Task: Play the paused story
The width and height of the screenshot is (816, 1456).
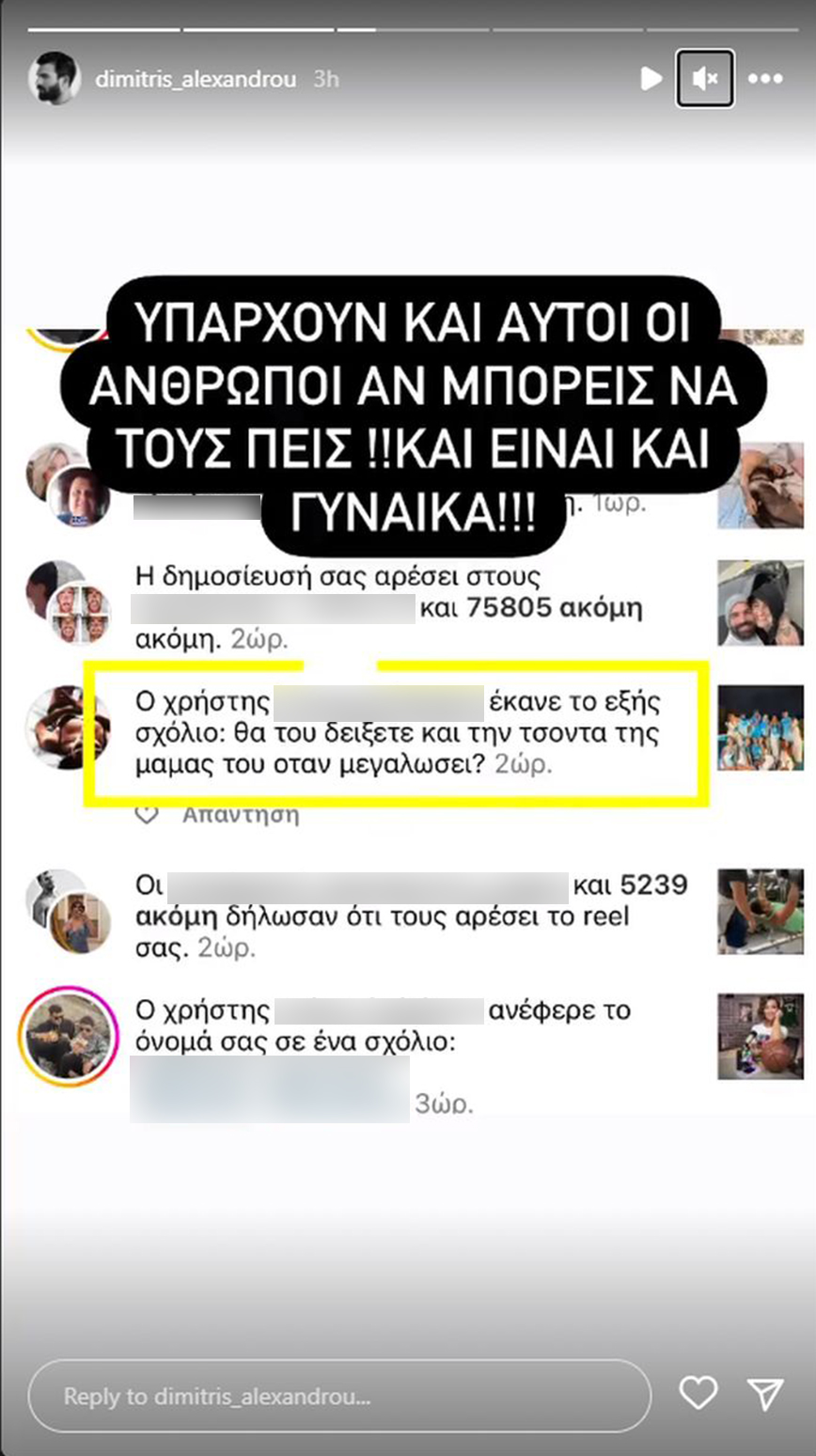Action: 651,79
